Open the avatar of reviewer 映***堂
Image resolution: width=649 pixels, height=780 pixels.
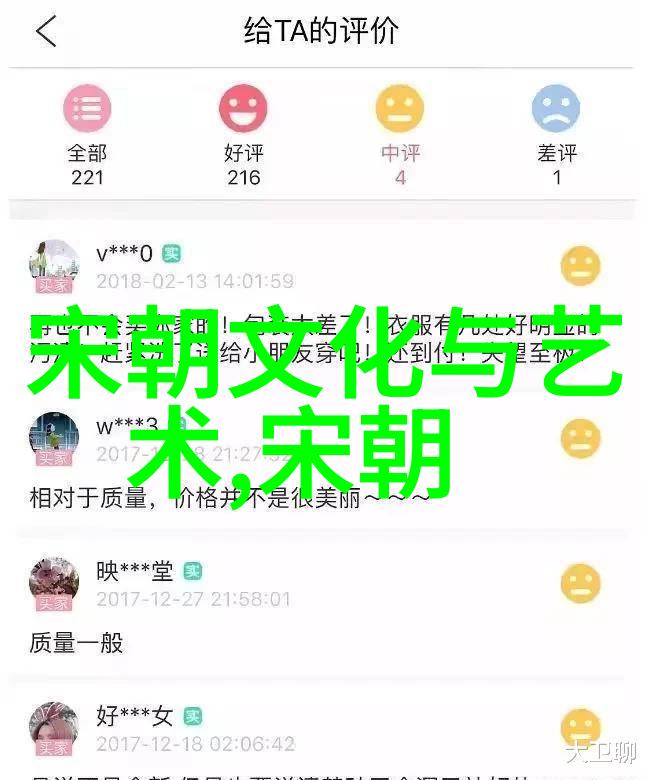pyautogui.click(x=54, y=583)
